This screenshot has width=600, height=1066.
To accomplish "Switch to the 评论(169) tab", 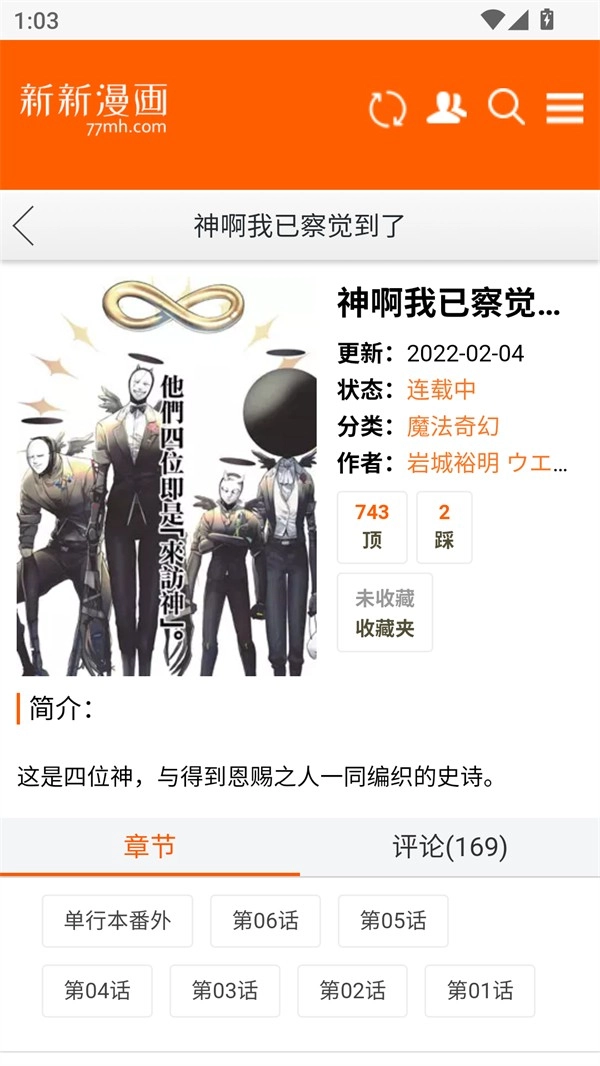I will 450,847.
